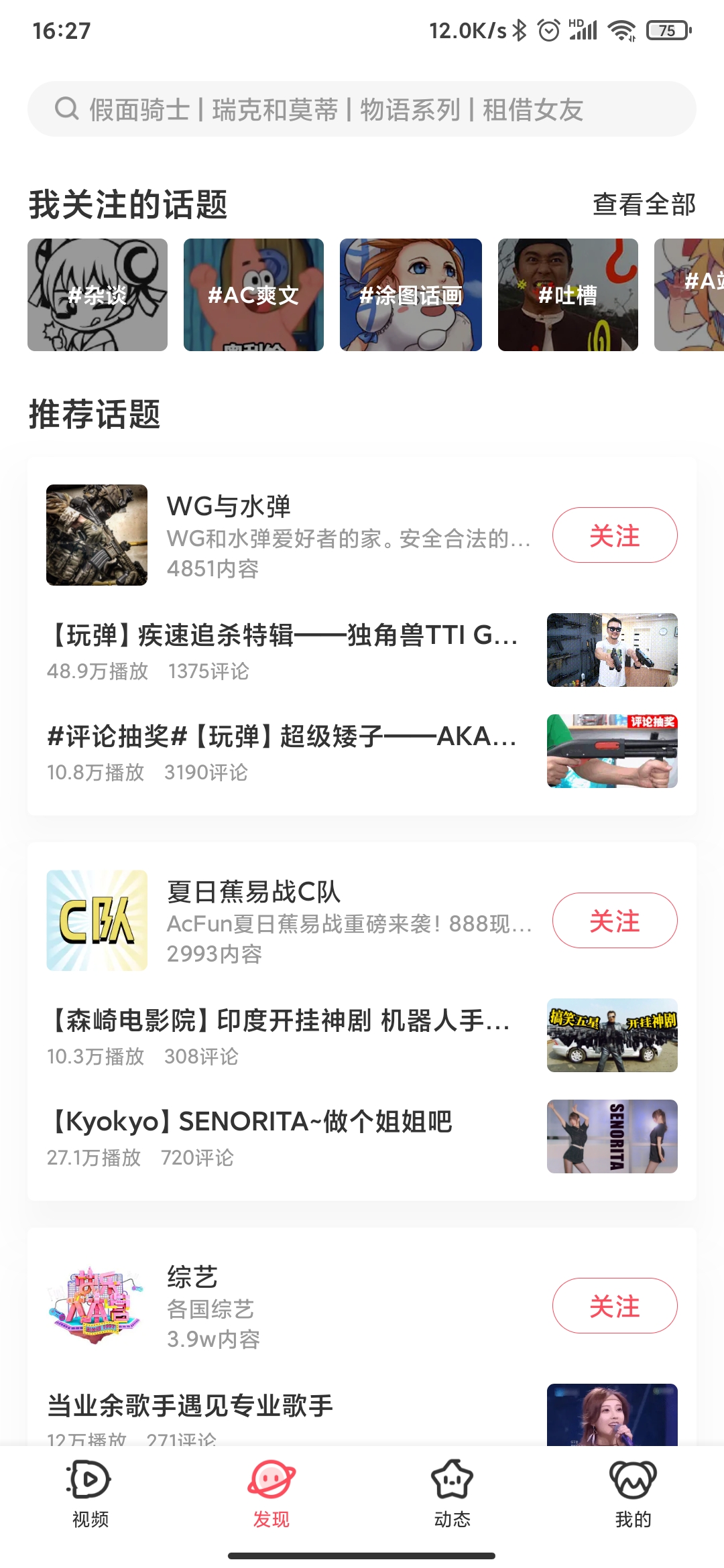Screen dimensions: 724x1568
Task: Open the #涂图话画 topic tile
Action: [x=410, y=295]
